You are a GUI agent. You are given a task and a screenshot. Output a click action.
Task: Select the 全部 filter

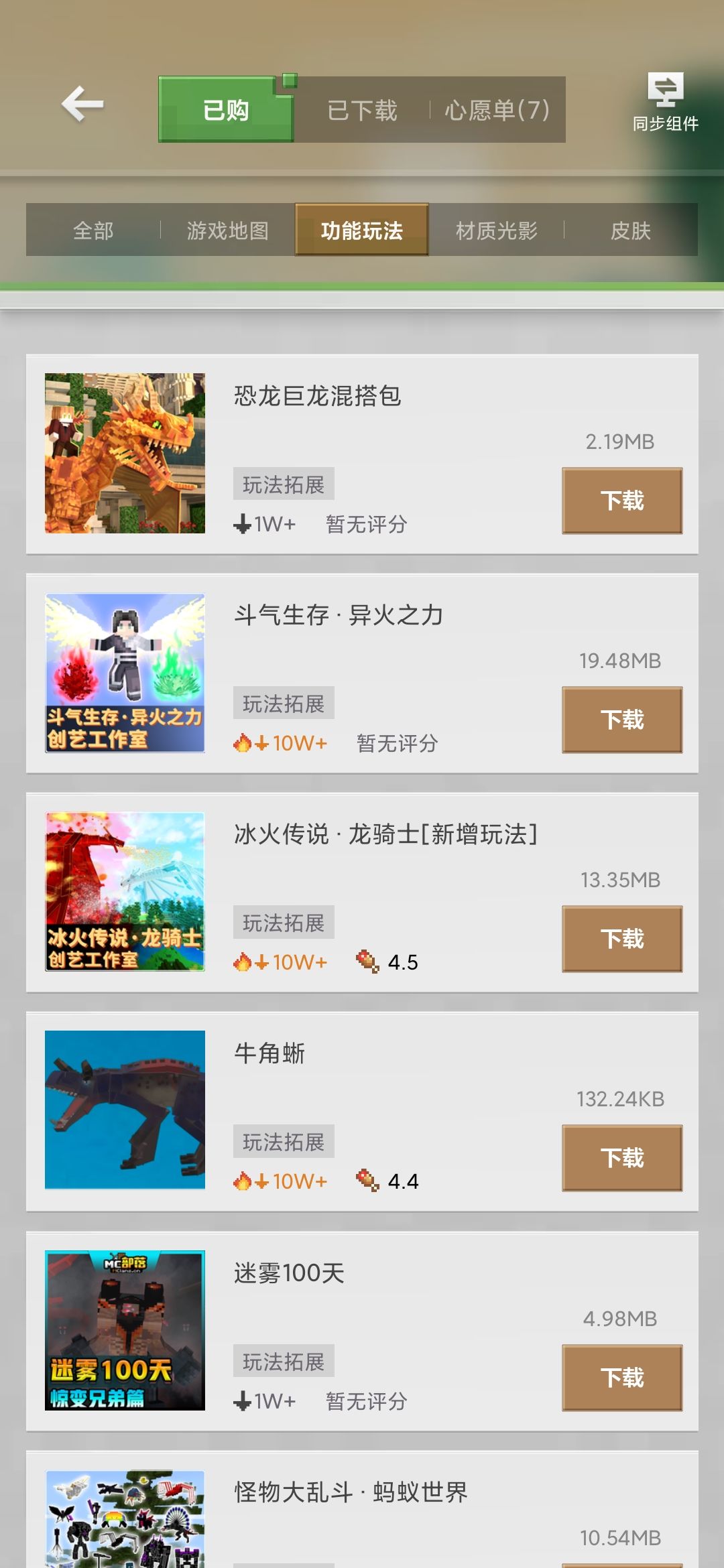pos(94,230)
